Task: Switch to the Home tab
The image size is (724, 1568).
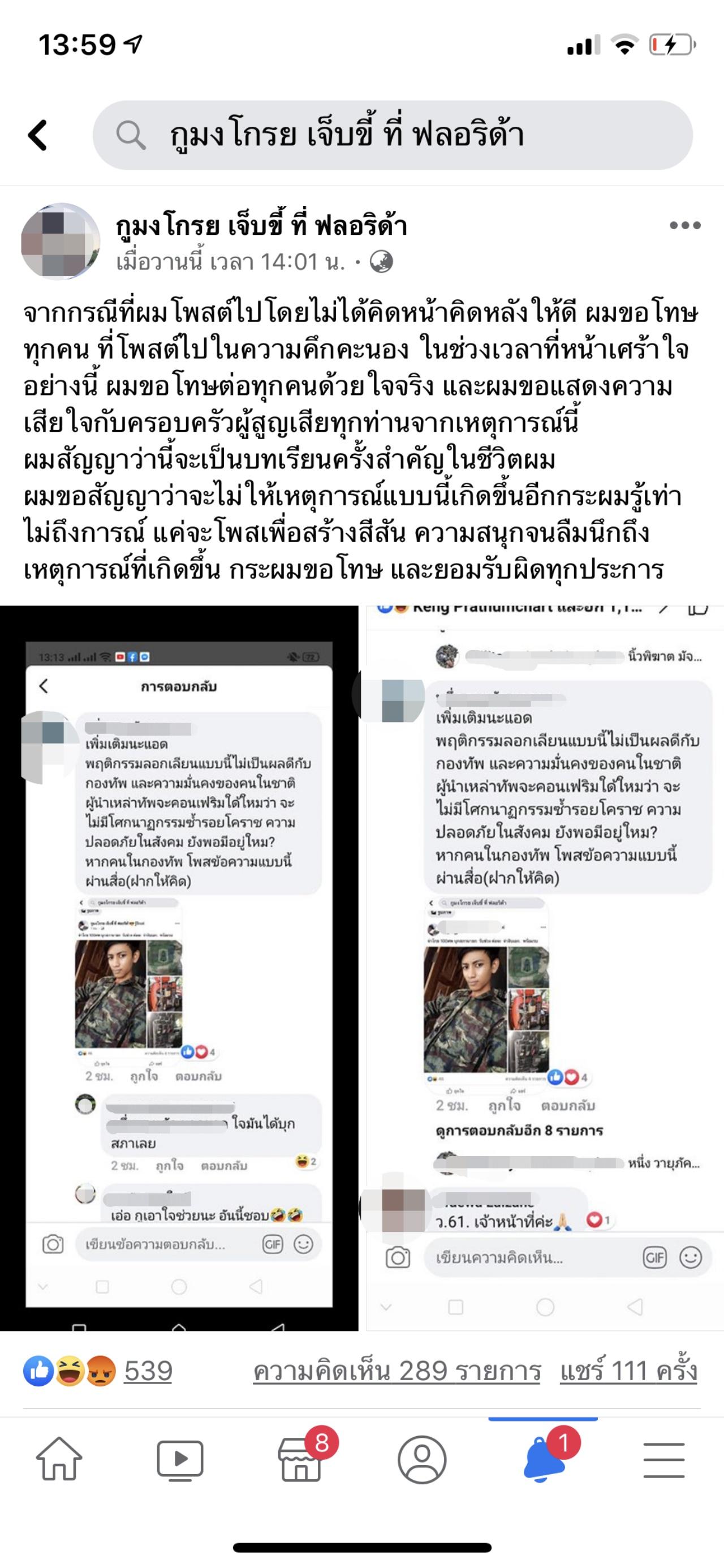Action: [59, 1459]
